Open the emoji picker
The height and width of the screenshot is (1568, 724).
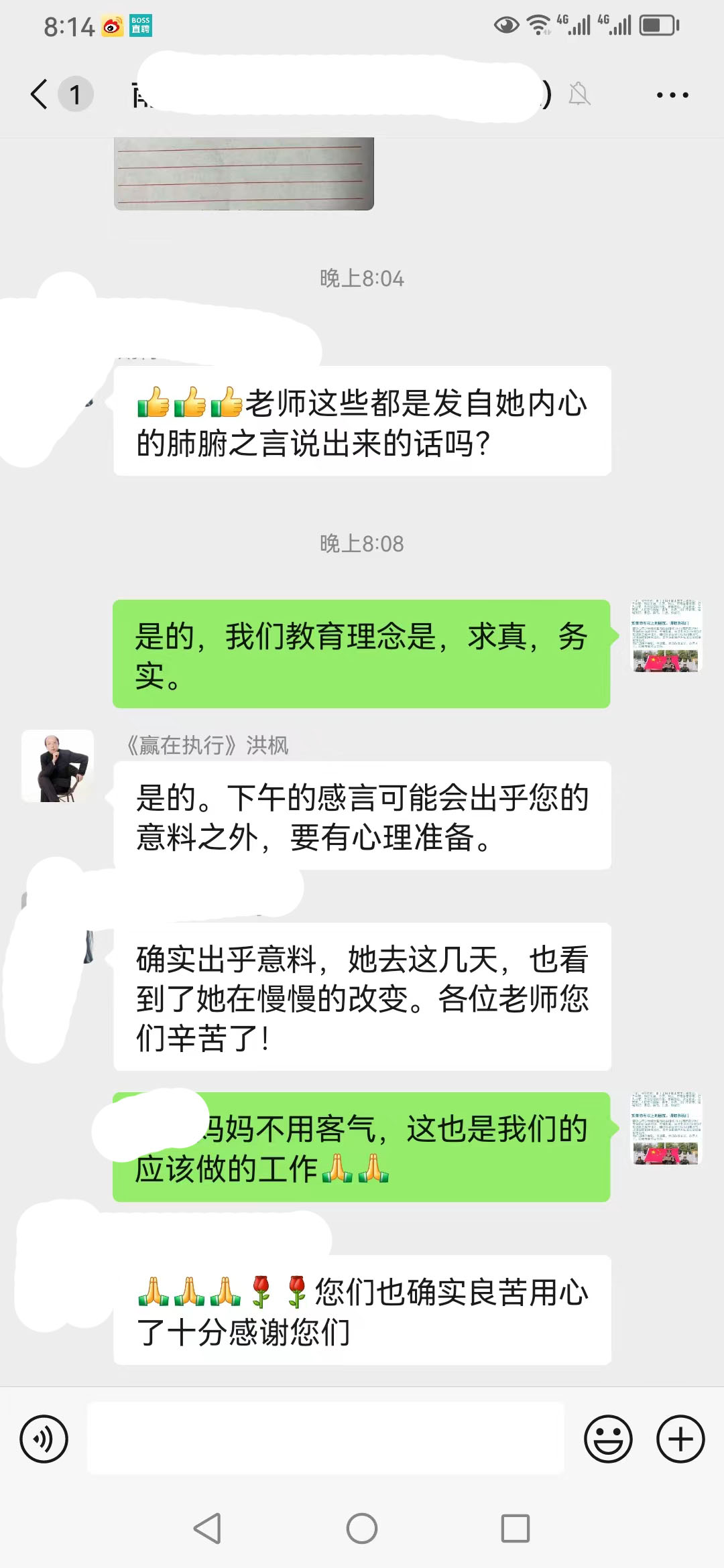pyautogui.click(x=608, y=1439)
